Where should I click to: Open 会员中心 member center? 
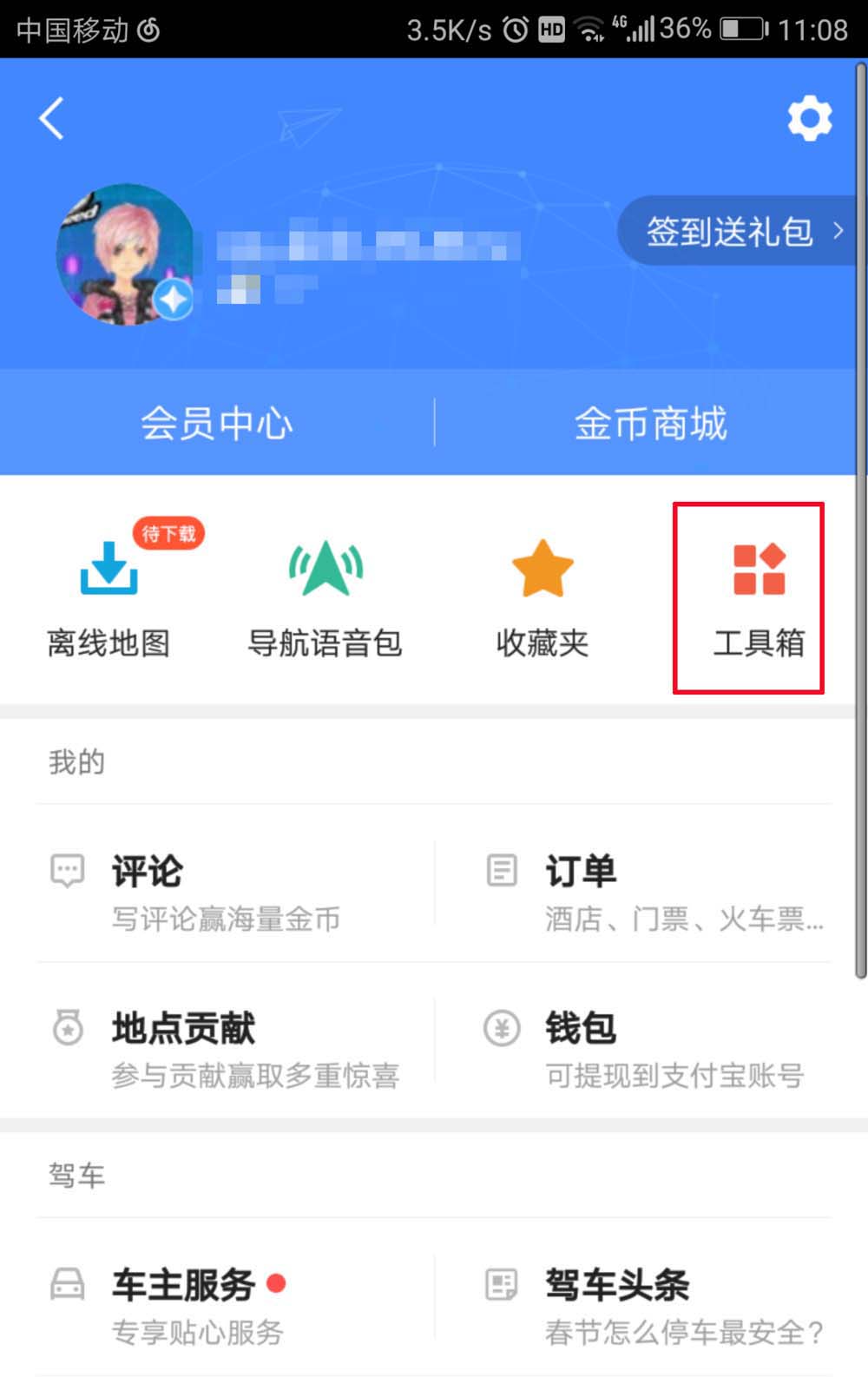click(x=217, y=423)
